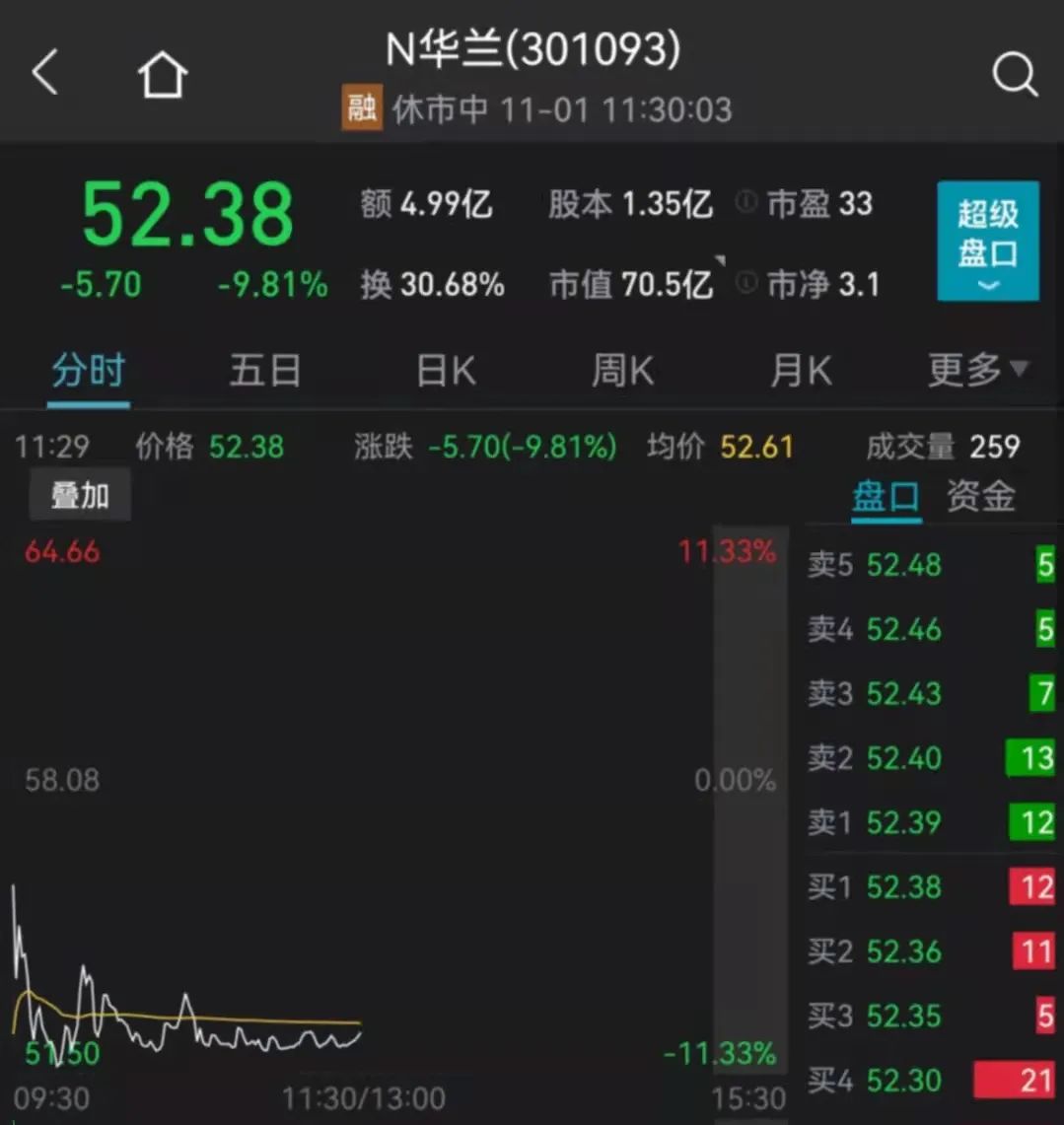Screen dimensions: 1064x1125
Task: Go back using the top-left arrow
Action: pyautogui.click(x=45, y=73)
